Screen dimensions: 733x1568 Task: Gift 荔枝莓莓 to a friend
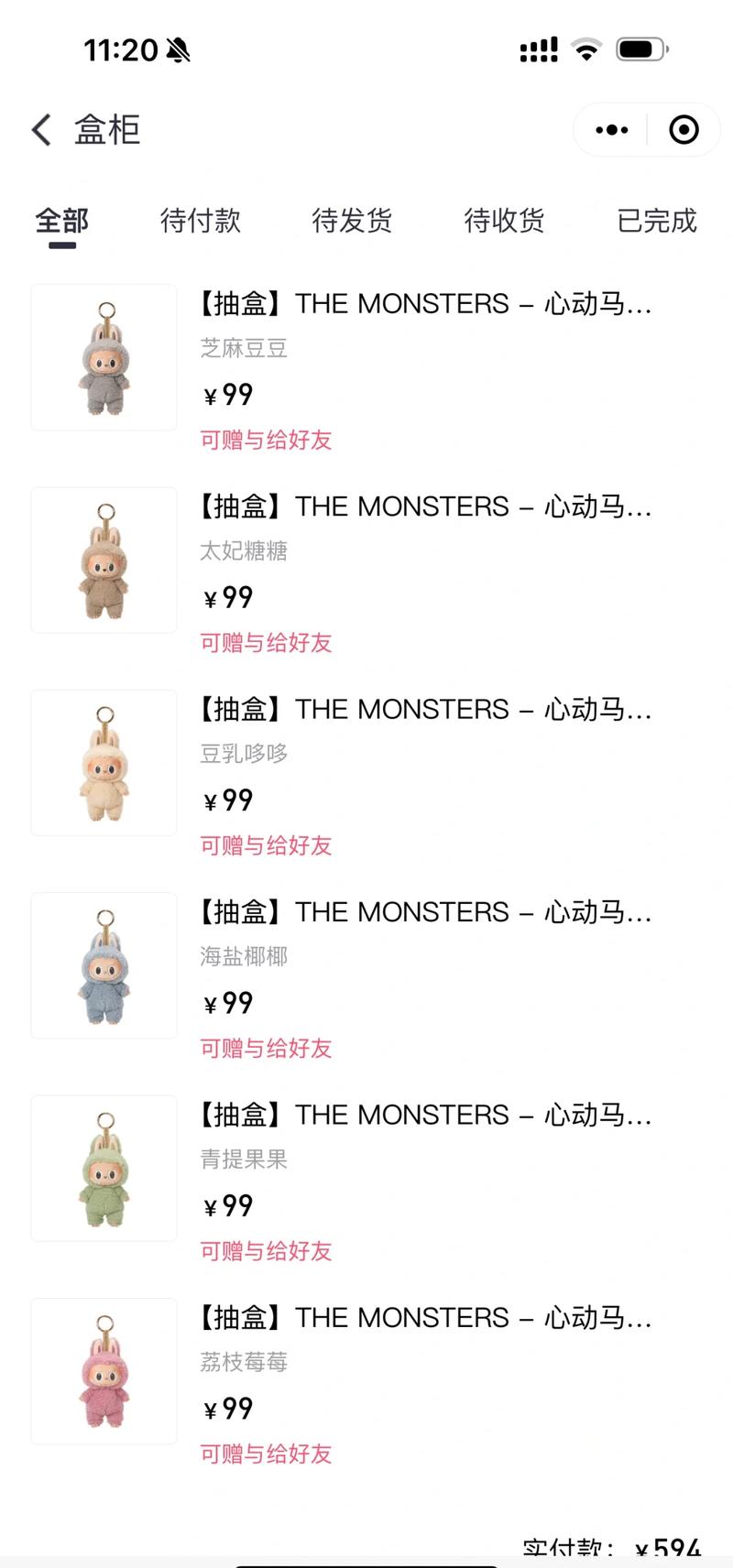266,1454
